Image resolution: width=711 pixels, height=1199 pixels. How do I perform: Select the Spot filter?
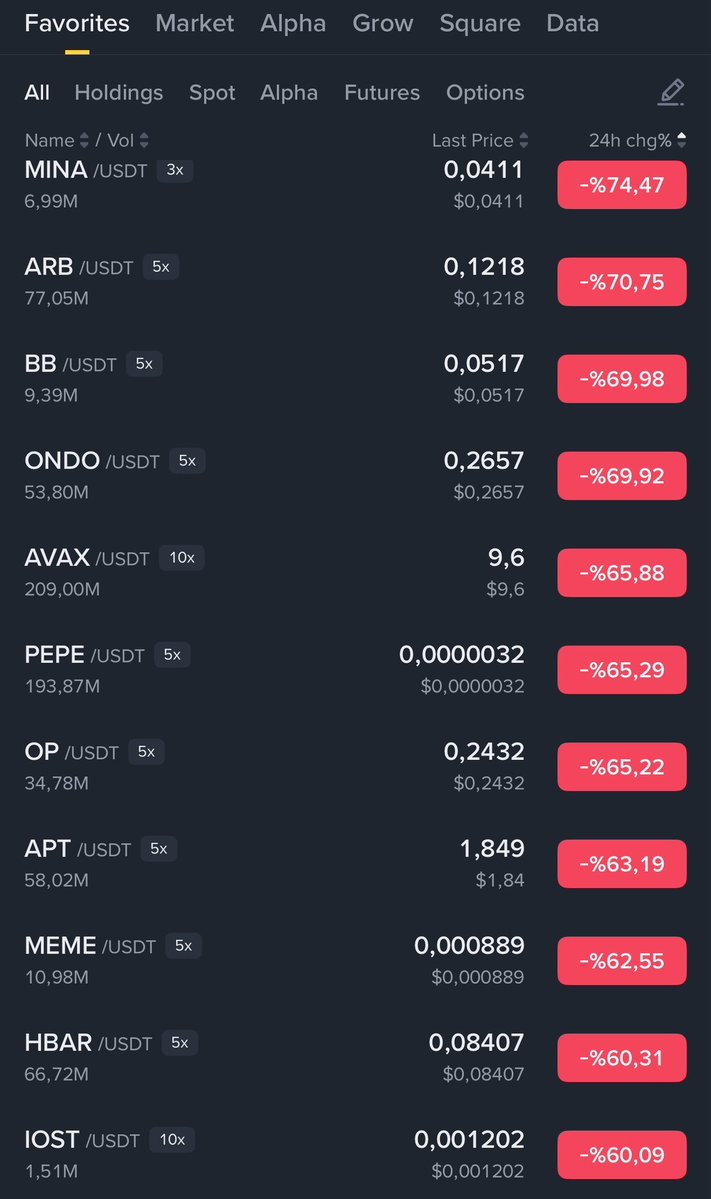pos(212,93)
